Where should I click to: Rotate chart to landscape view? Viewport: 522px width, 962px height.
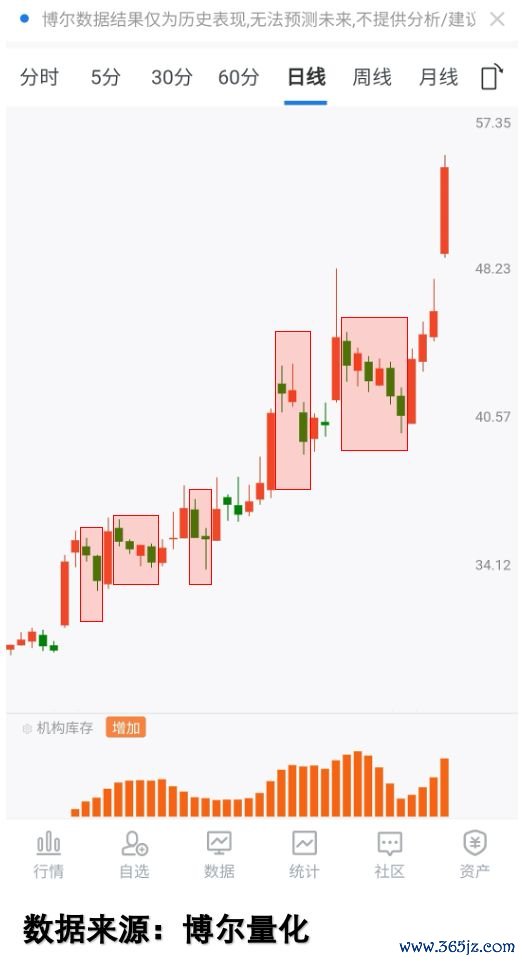(x=491, y=77)
